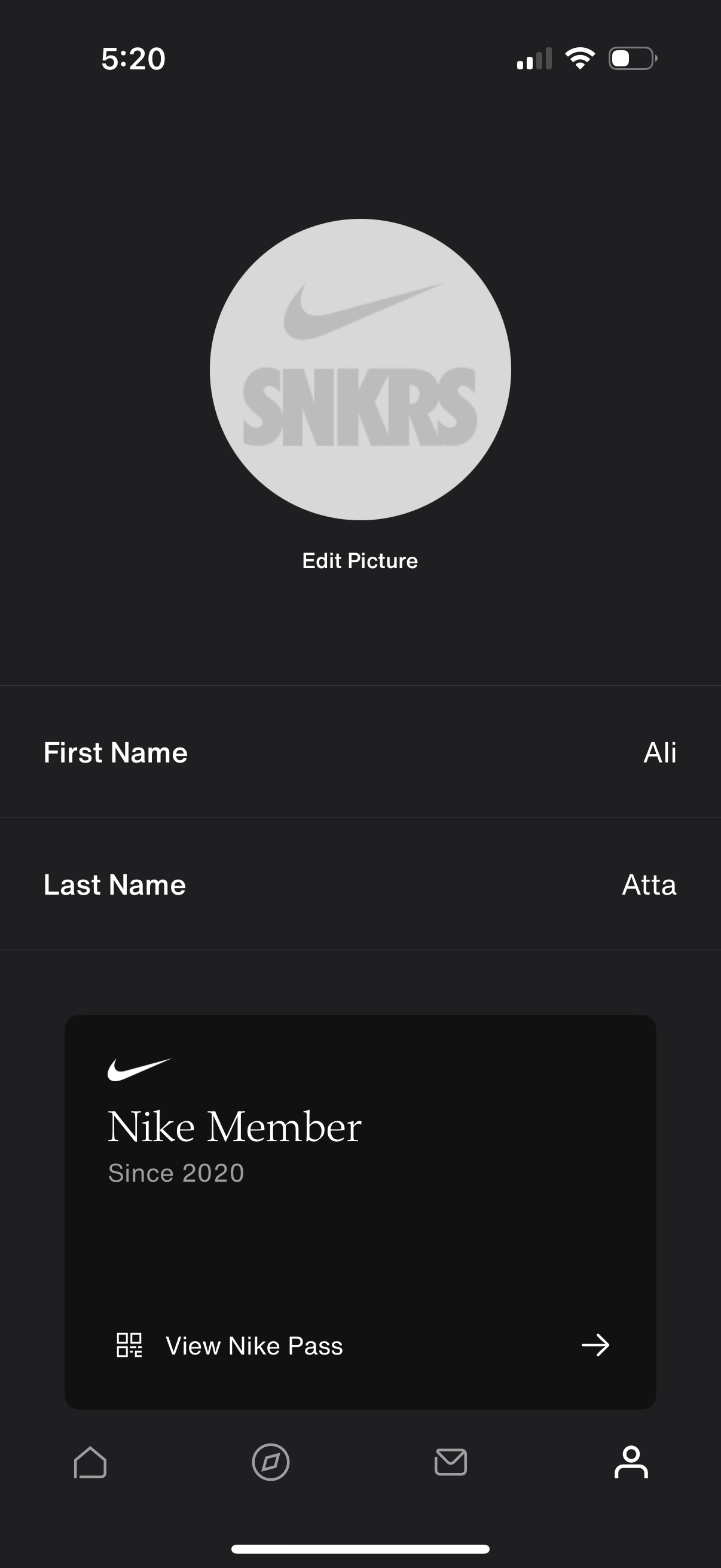Tap the clock showing 5:20
Viewport: 721px width, 1568px height.
[132, 59]
